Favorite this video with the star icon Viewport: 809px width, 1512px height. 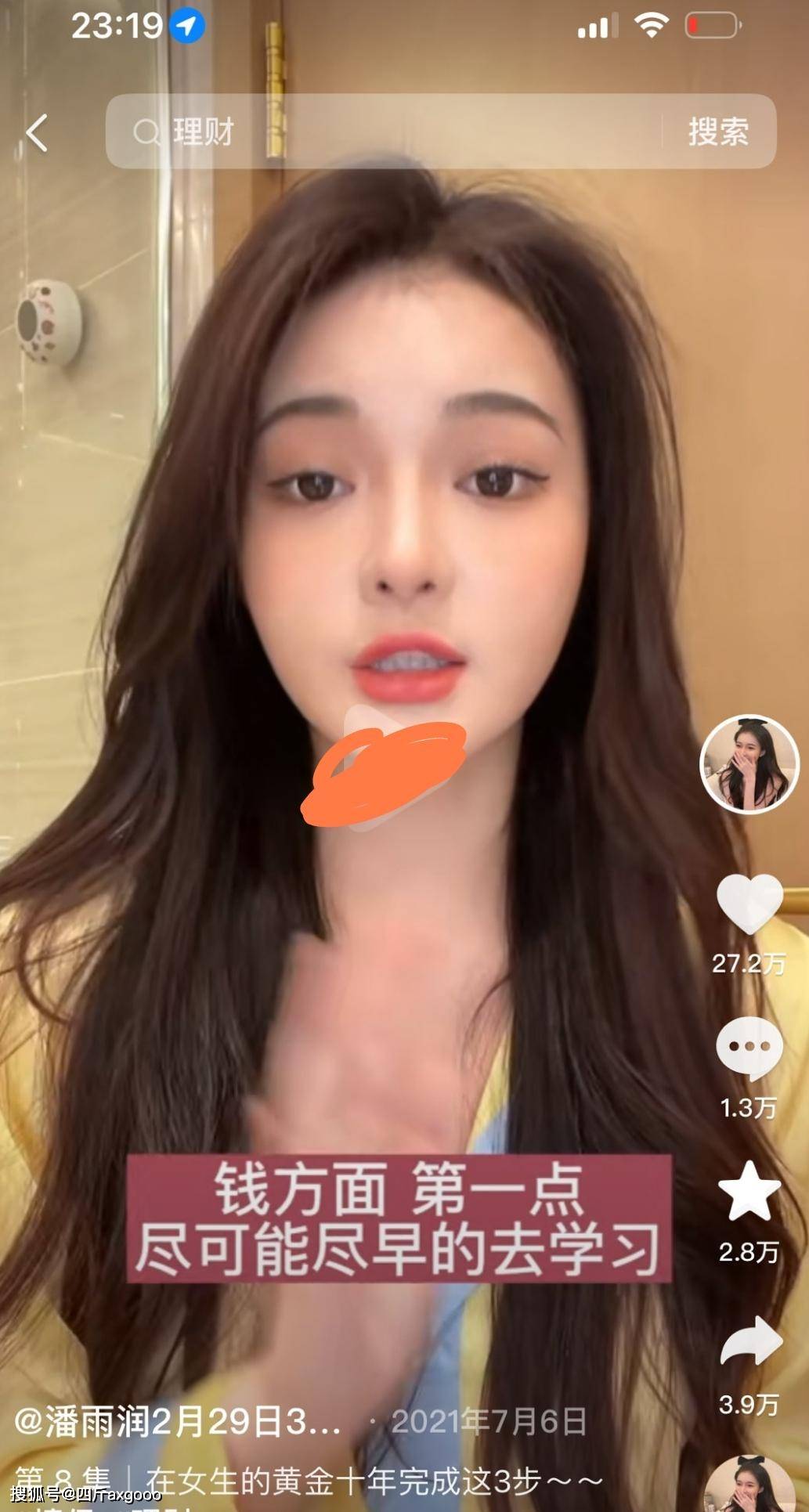point(749,1191)
